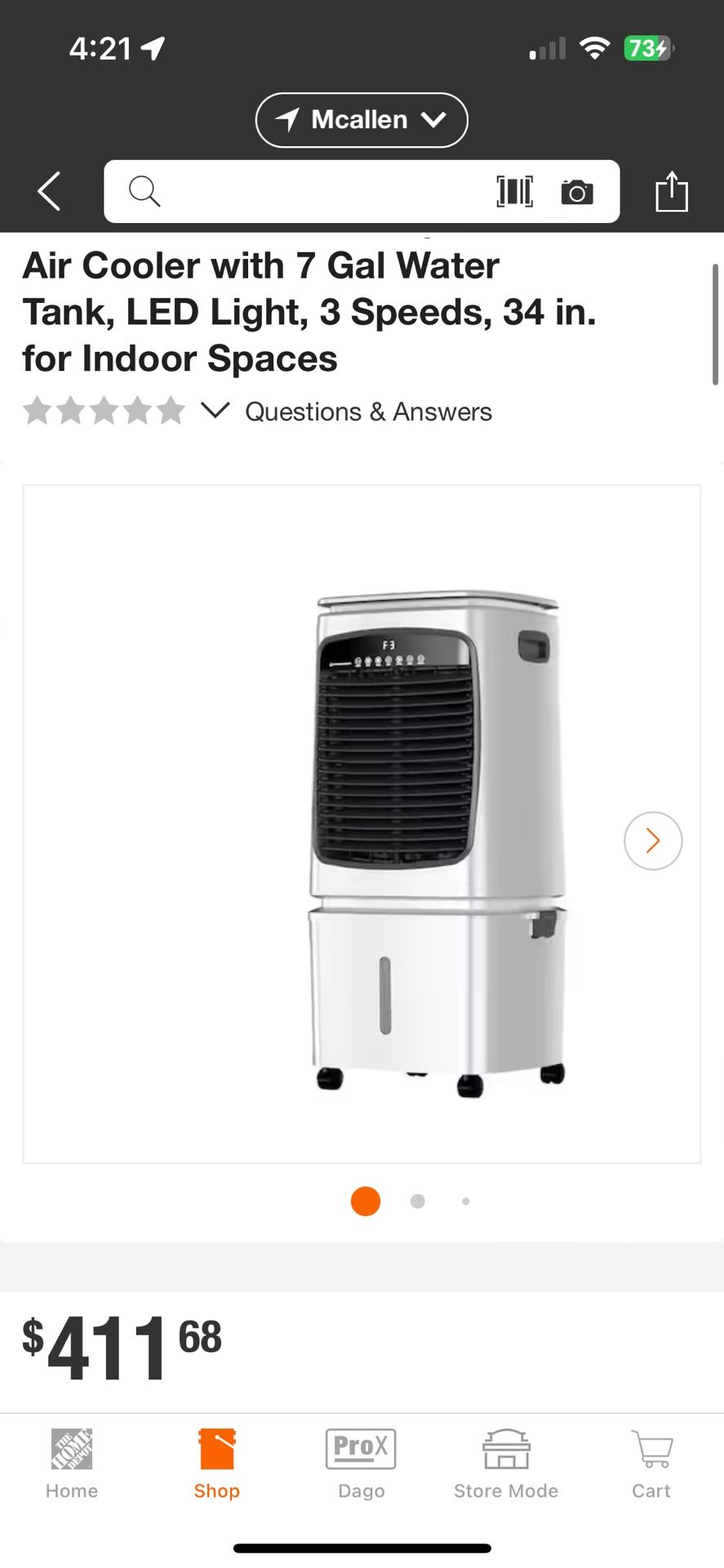Open the barcode scanner in the search bar
724x1568 pixels.
[515, 192]
